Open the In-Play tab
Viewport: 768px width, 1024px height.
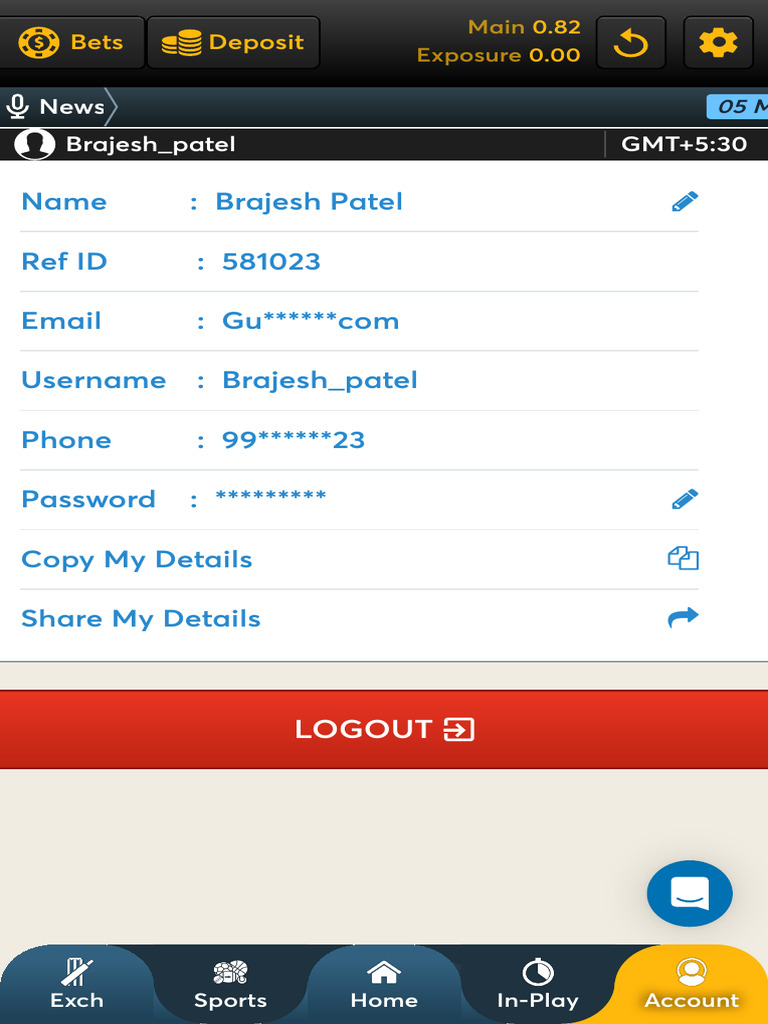coord(538,985)
